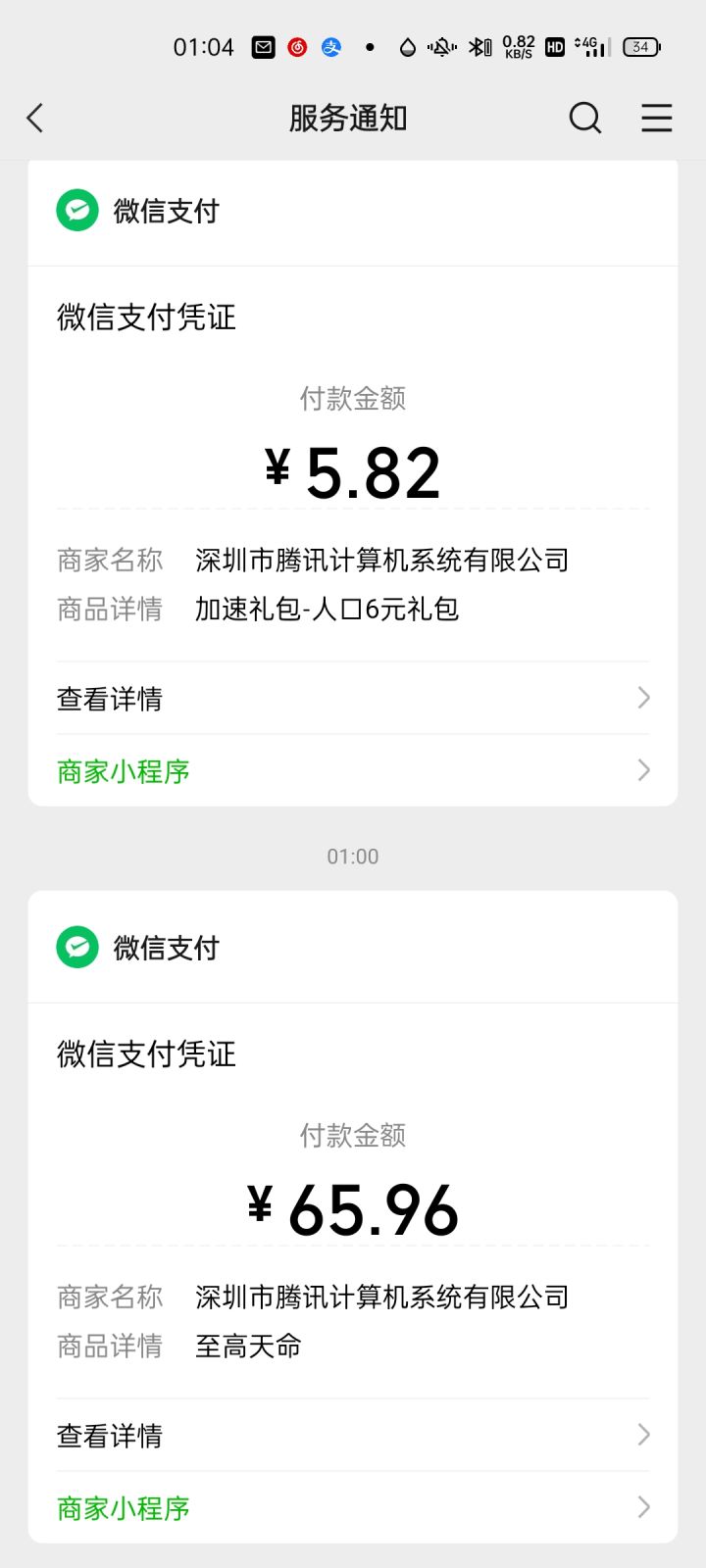The height and width of the screenshot is (1568, 706).
Task: Open 商家小程序 under the ¥5.82 payment
Action: [353, 770]
